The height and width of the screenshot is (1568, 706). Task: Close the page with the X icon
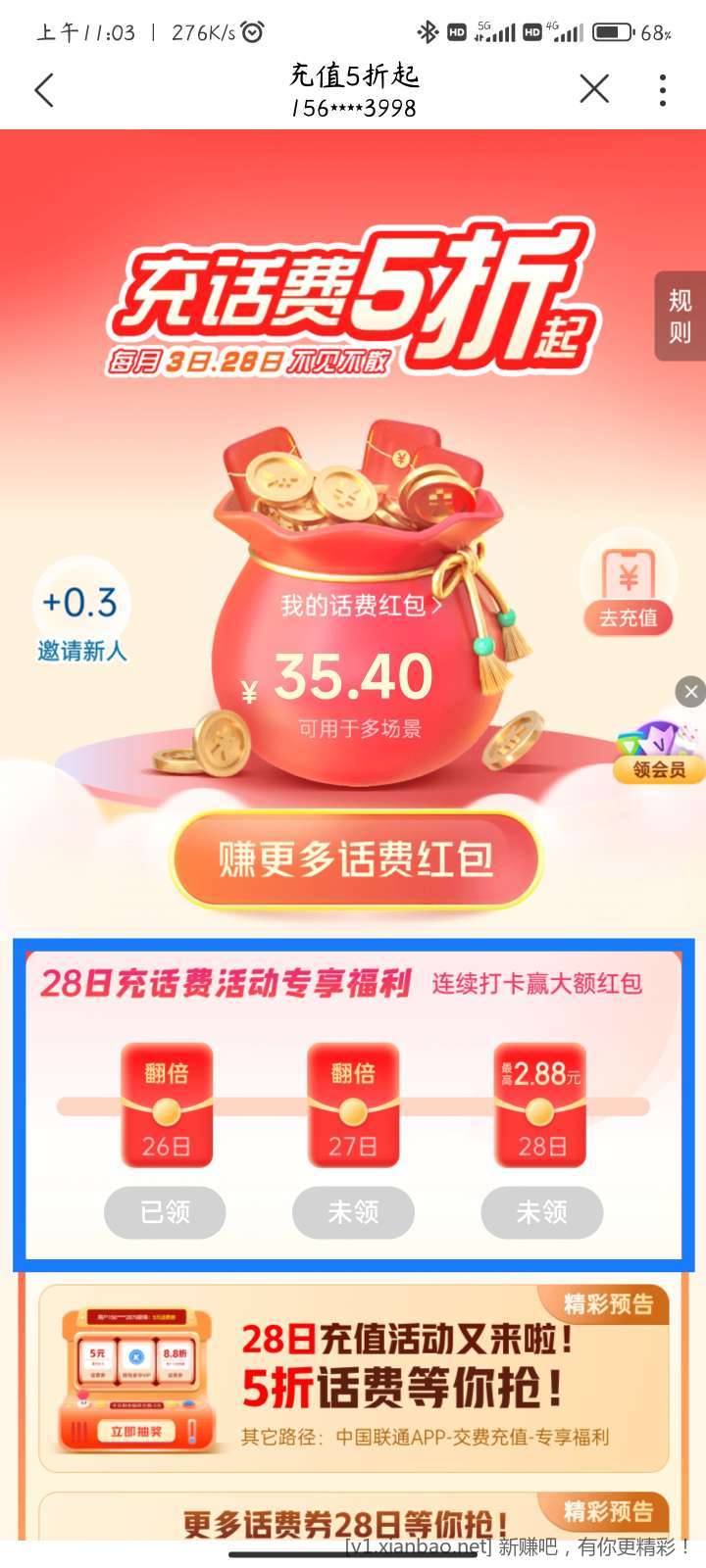[594, 89]
